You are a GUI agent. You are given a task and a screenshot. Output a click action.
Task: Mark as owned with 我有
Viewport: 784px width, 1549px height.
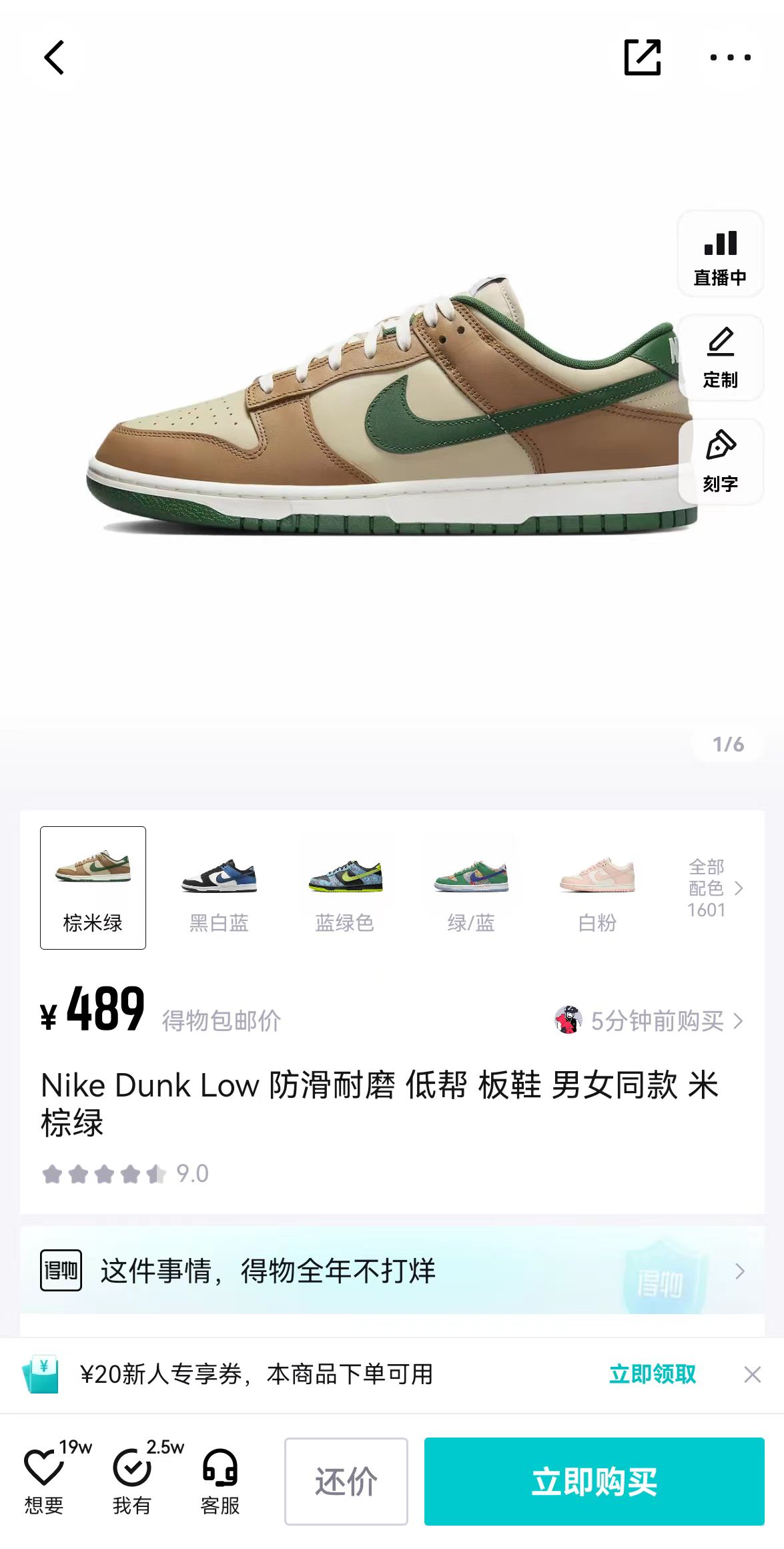pos(133,1478)
